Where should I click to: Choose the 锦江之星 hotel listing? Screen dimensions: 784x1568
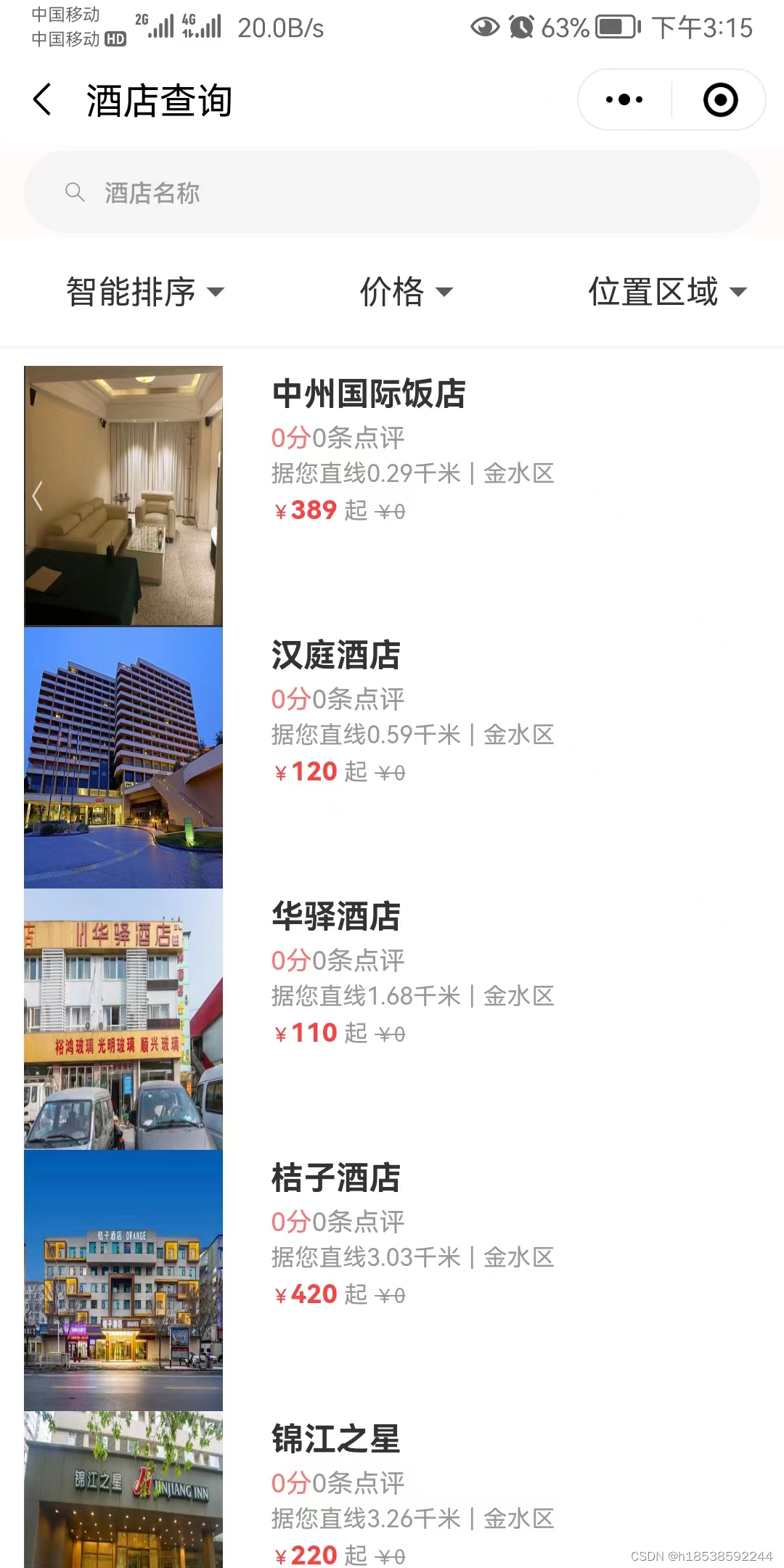click(335, 1440)
